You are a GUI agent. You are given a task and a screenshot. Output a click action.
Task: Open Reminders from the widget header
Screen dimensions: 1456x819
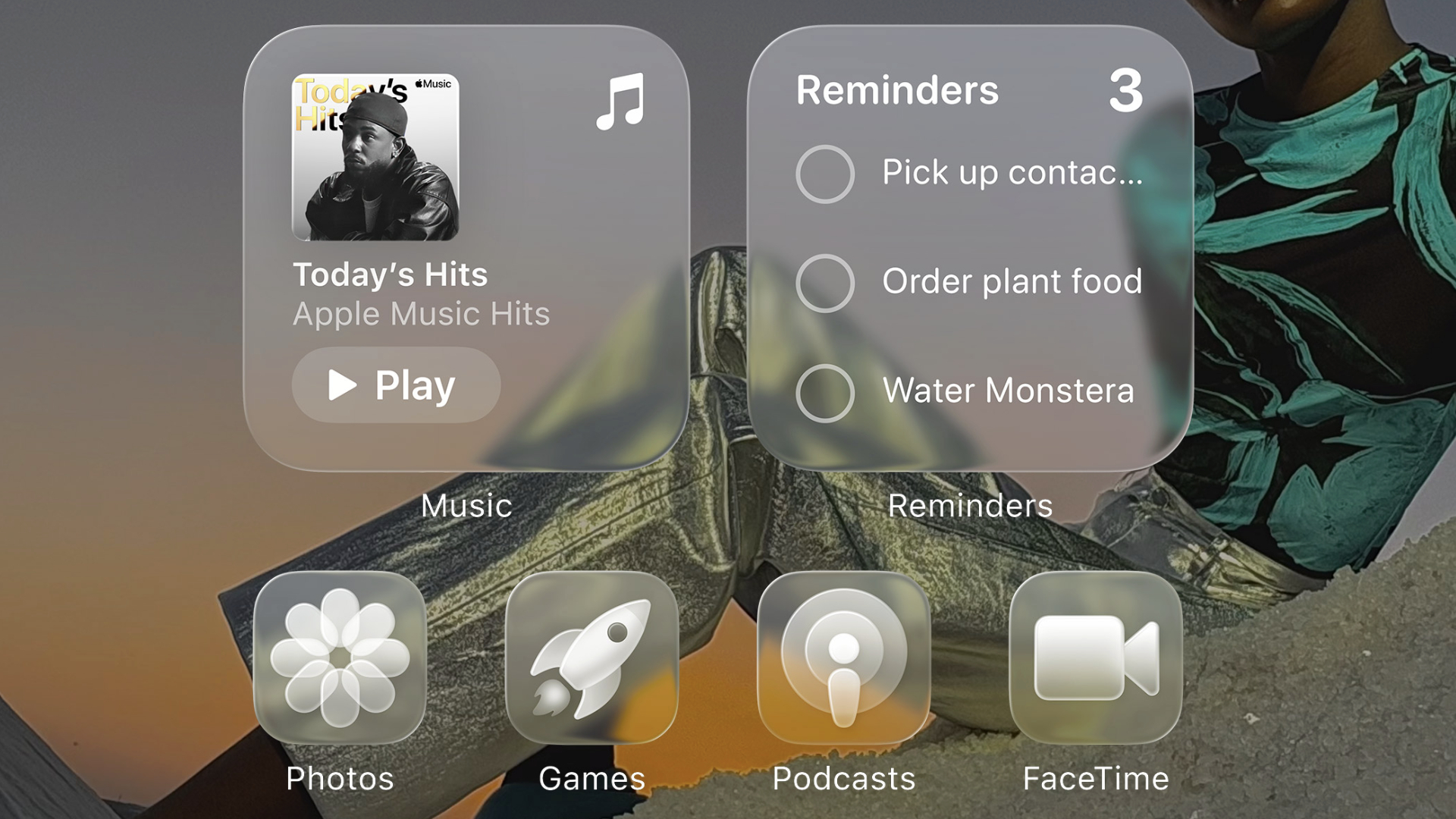(x=897, y=90)
